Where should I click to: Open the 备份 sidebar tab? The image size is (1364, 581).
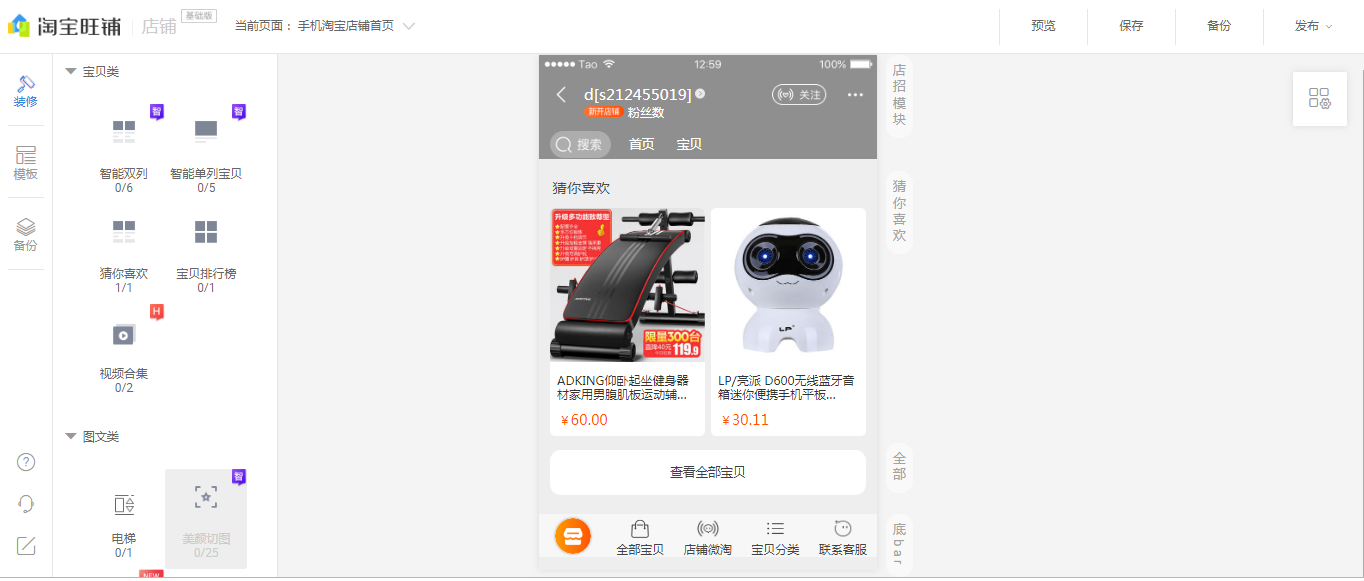pyautogui.click(x=26, y=235)
